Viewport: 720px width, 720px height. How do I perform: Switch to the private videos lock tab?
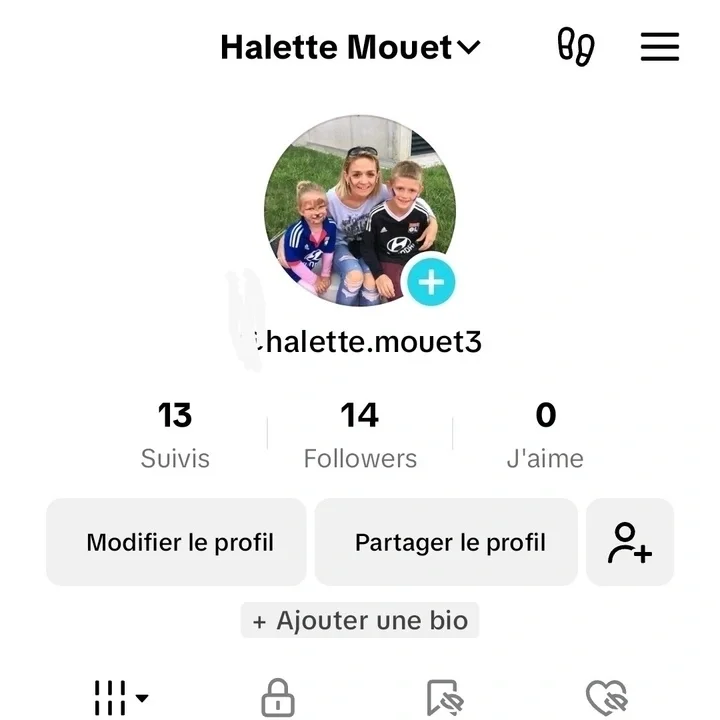tap(278, 697)
